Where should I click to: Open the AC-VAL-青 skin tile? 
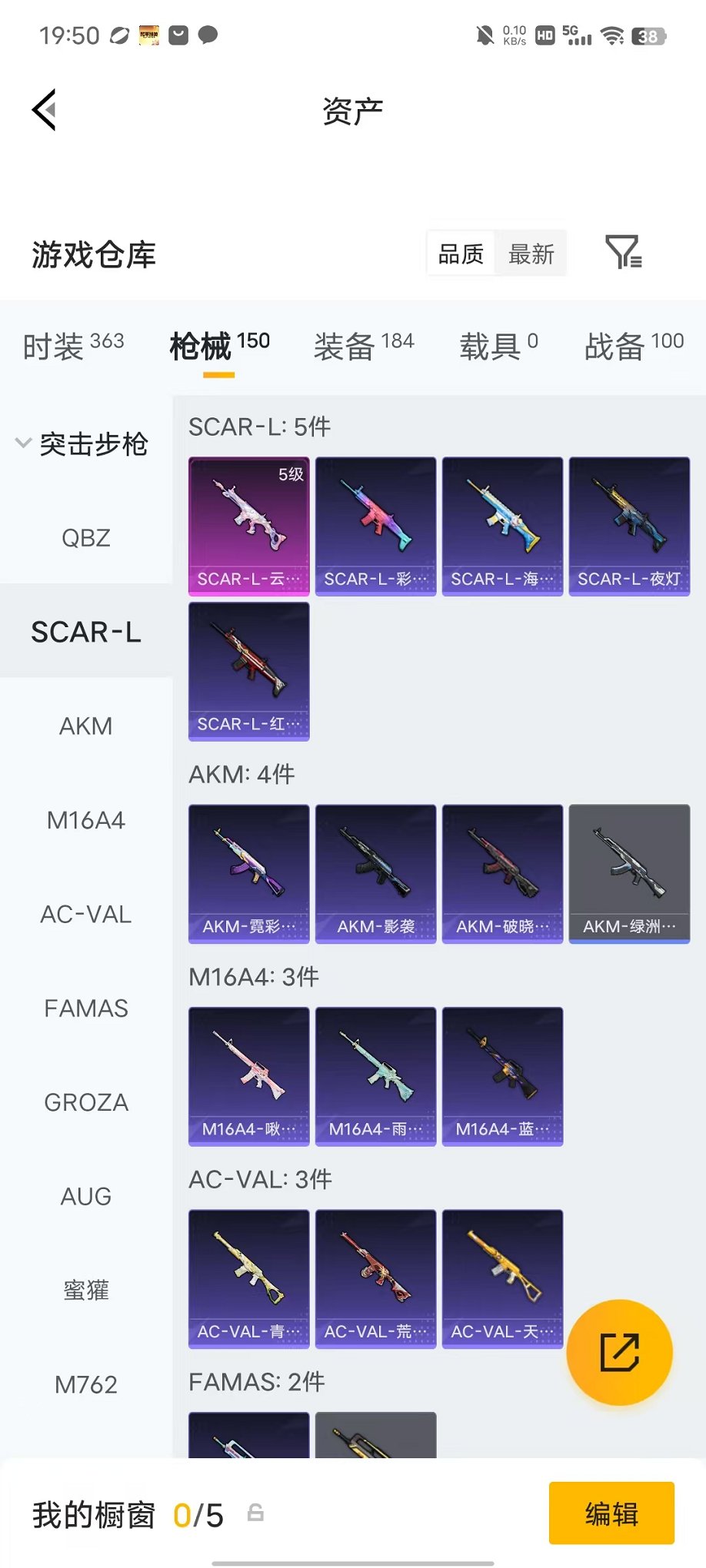tap(249, 1279)
